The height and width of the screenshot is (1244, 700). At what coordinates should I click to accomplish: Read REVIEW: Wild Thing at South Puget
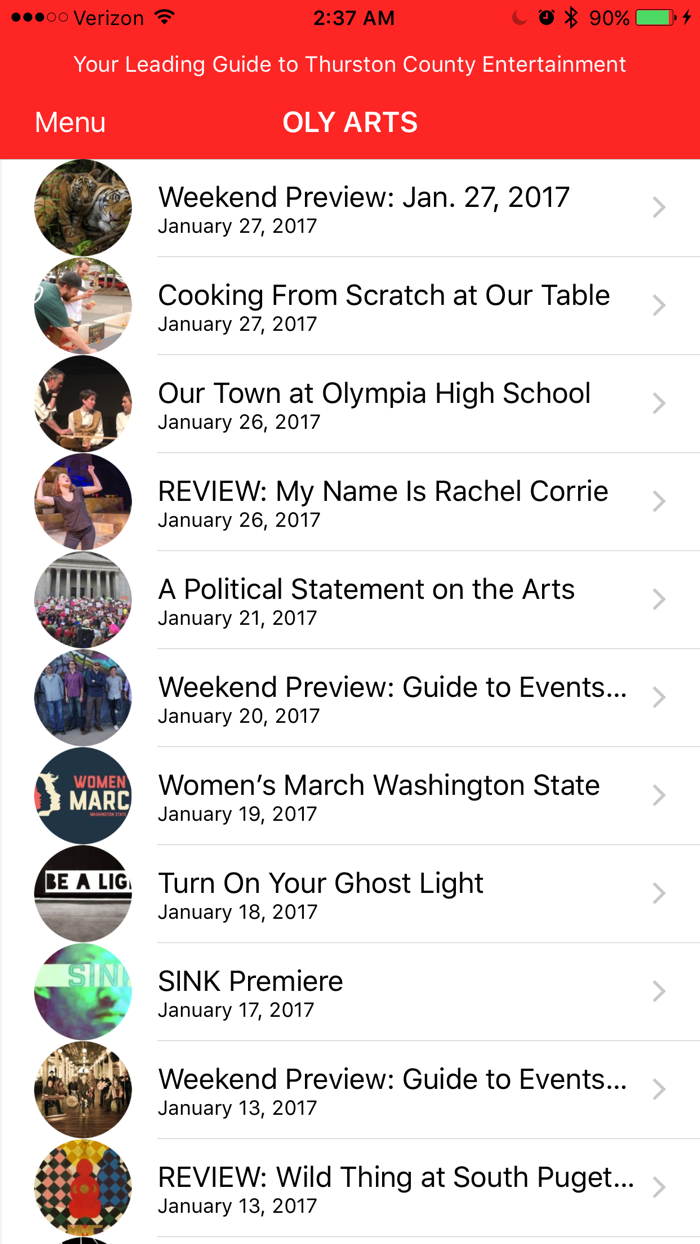(396, 1188)
